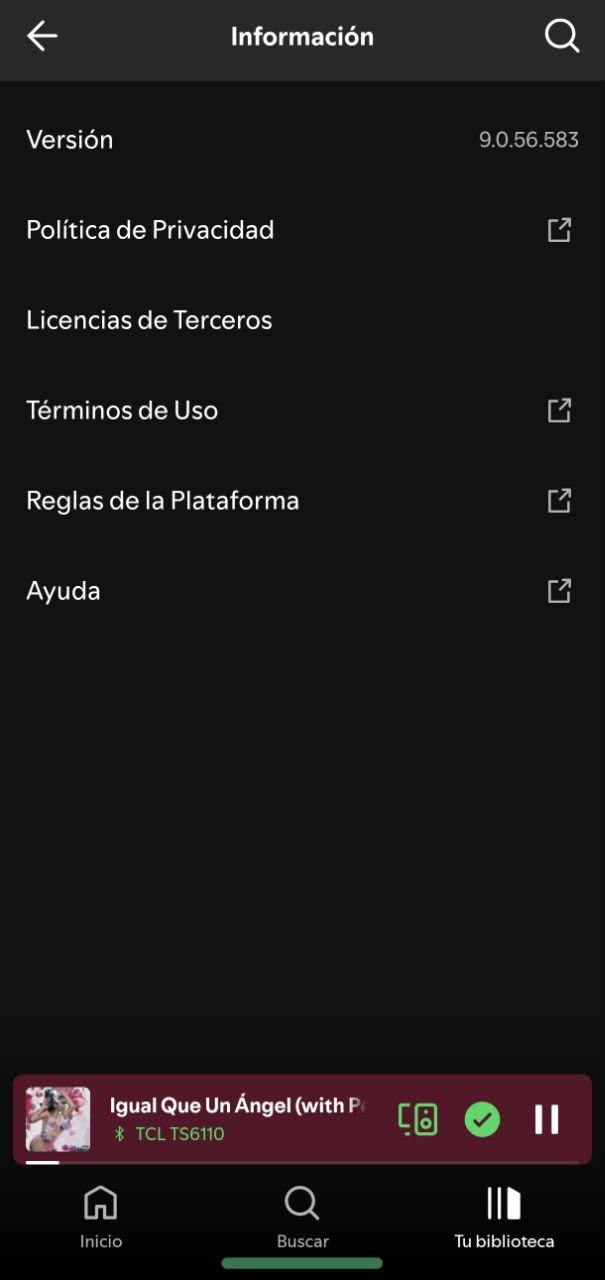The height and width of the screenshot is (1280, 605).
Task: Switch to the Buscar tab
Action: click(x=302, y=1217)
